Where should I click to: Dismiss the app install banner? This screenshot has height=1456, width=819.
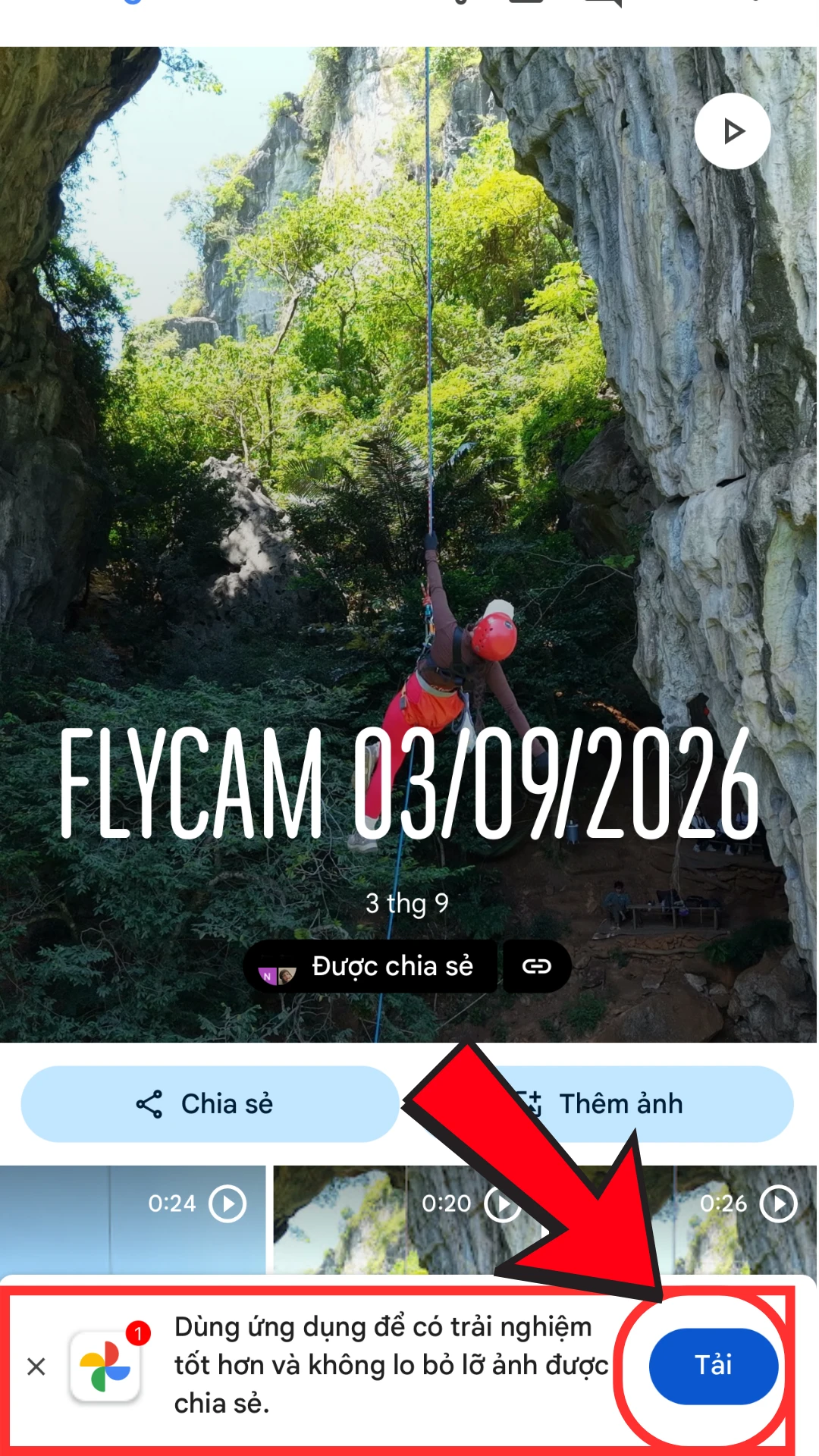pos(36,1367)
